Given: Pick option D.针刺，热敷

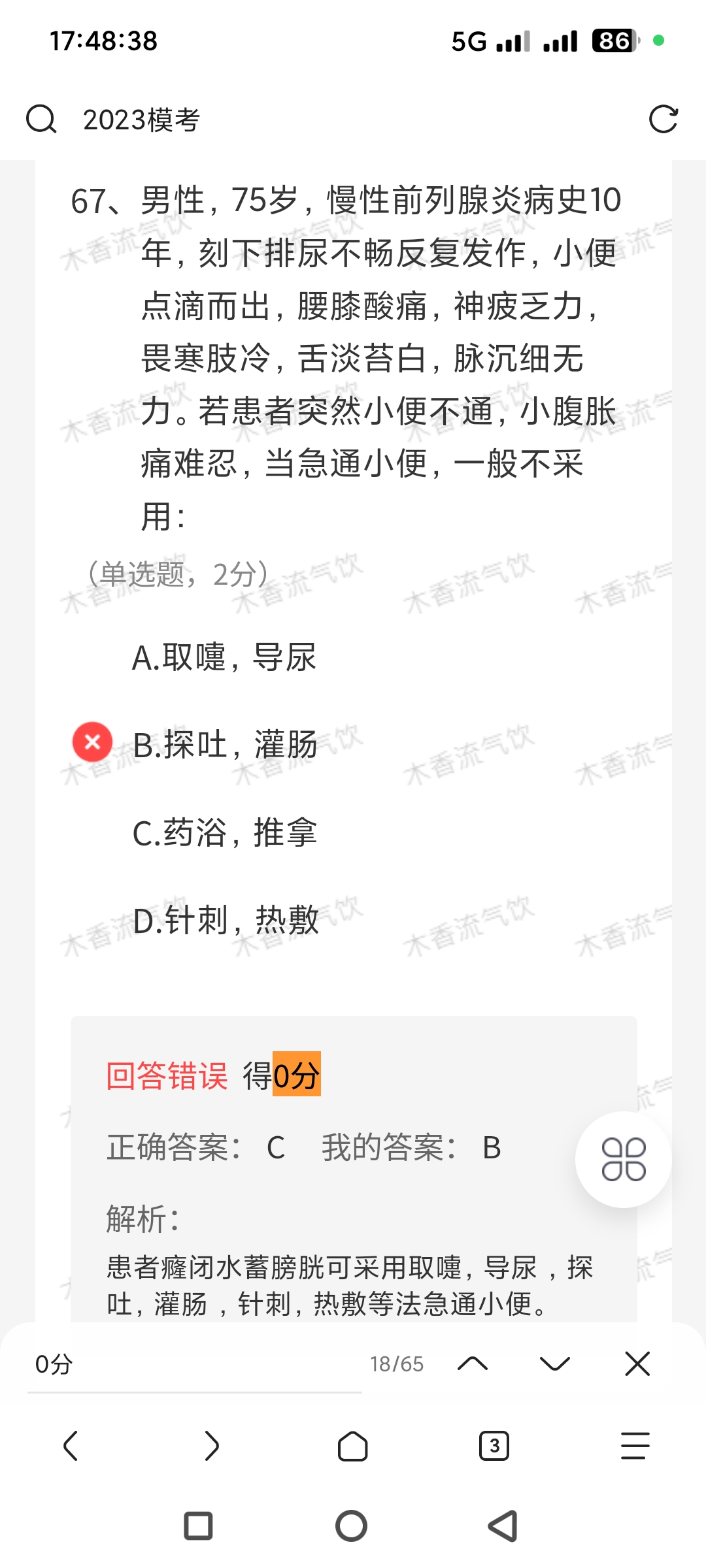Looking at the screenshot, I should [x=226, y=921].
